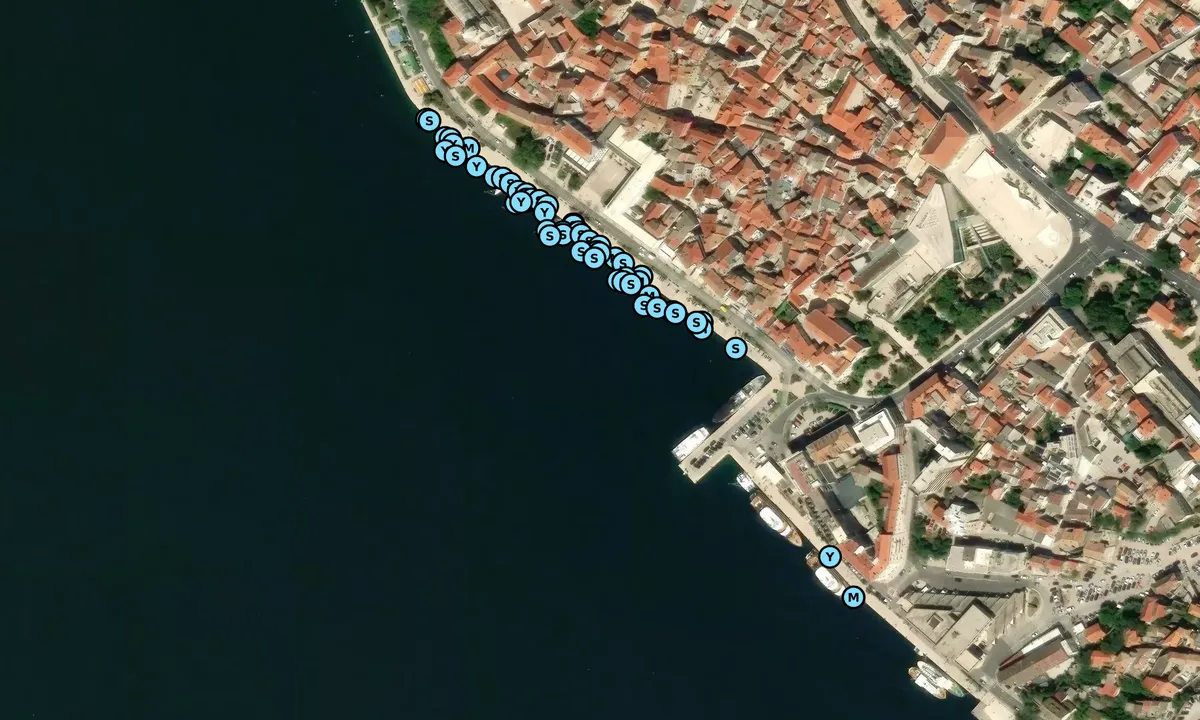Select the Y marker beside the moored white yachts
The width and height of the screenshot is (1200, 720).
829,556
